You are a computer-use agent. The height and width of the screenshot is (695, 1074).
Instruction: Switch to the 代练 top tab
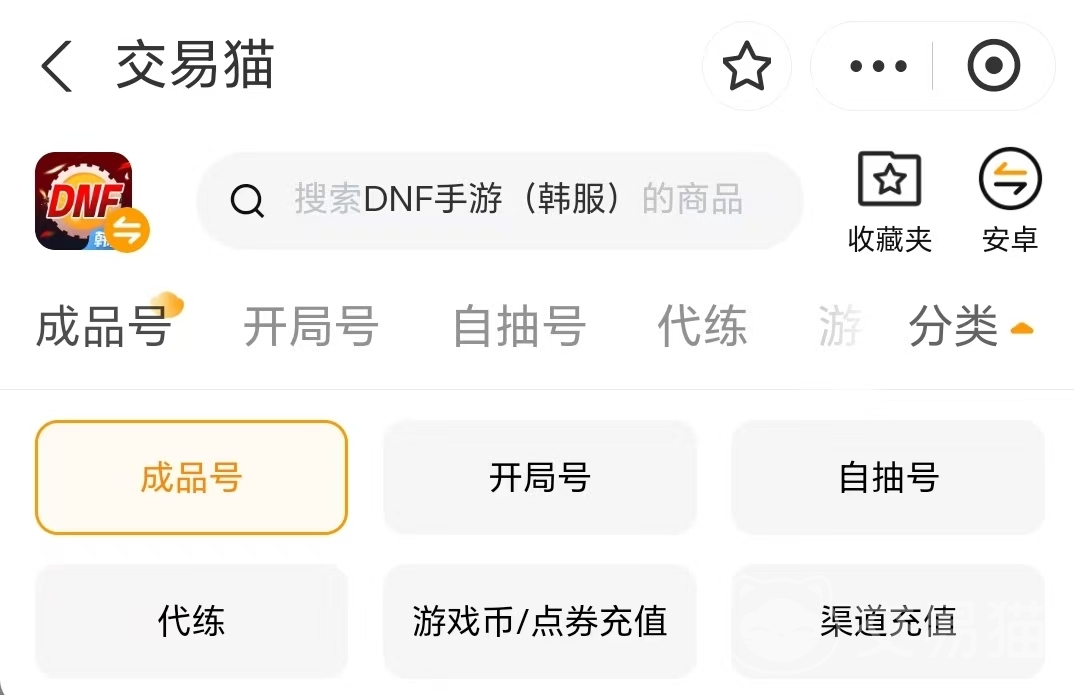coord(702,327)
